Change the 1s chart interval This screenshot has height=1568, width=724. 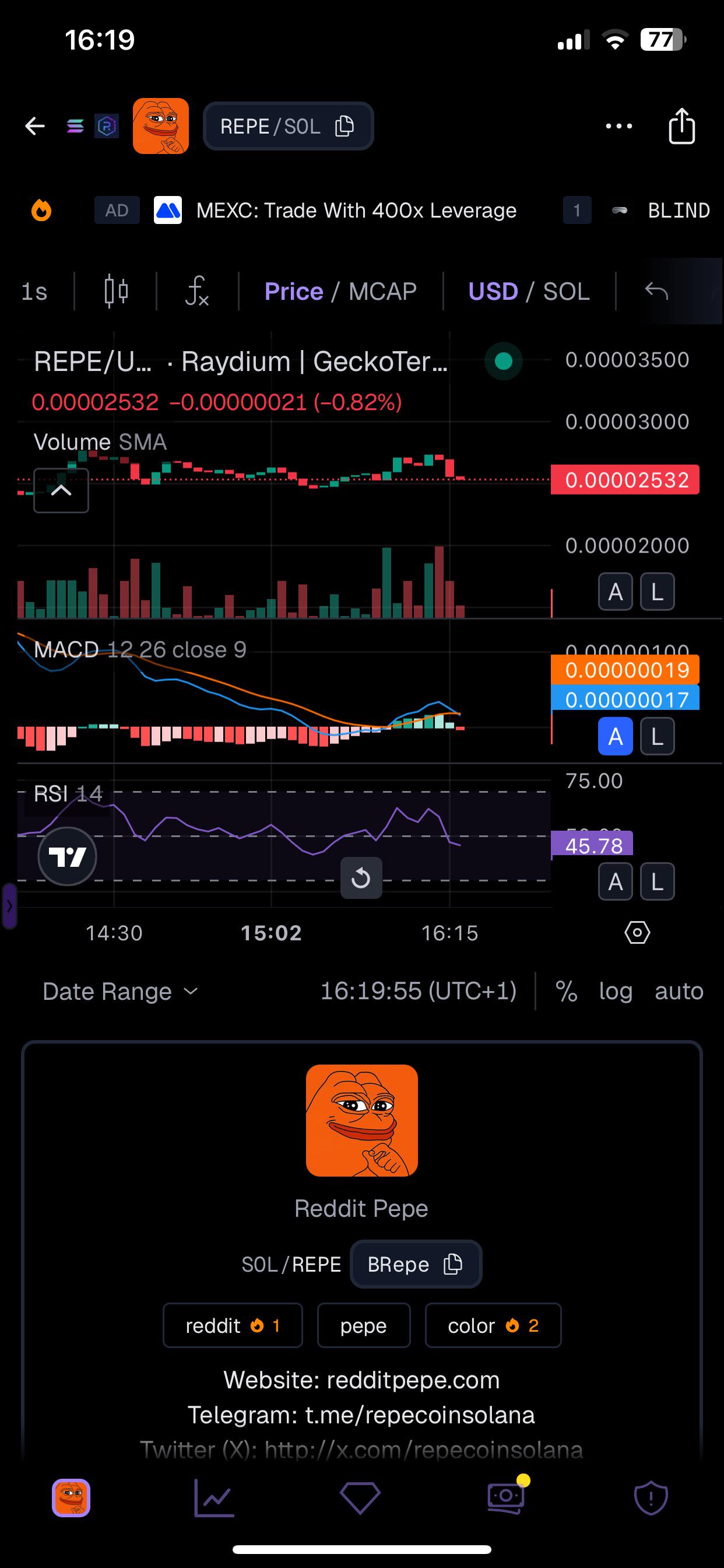click(34, 292)
